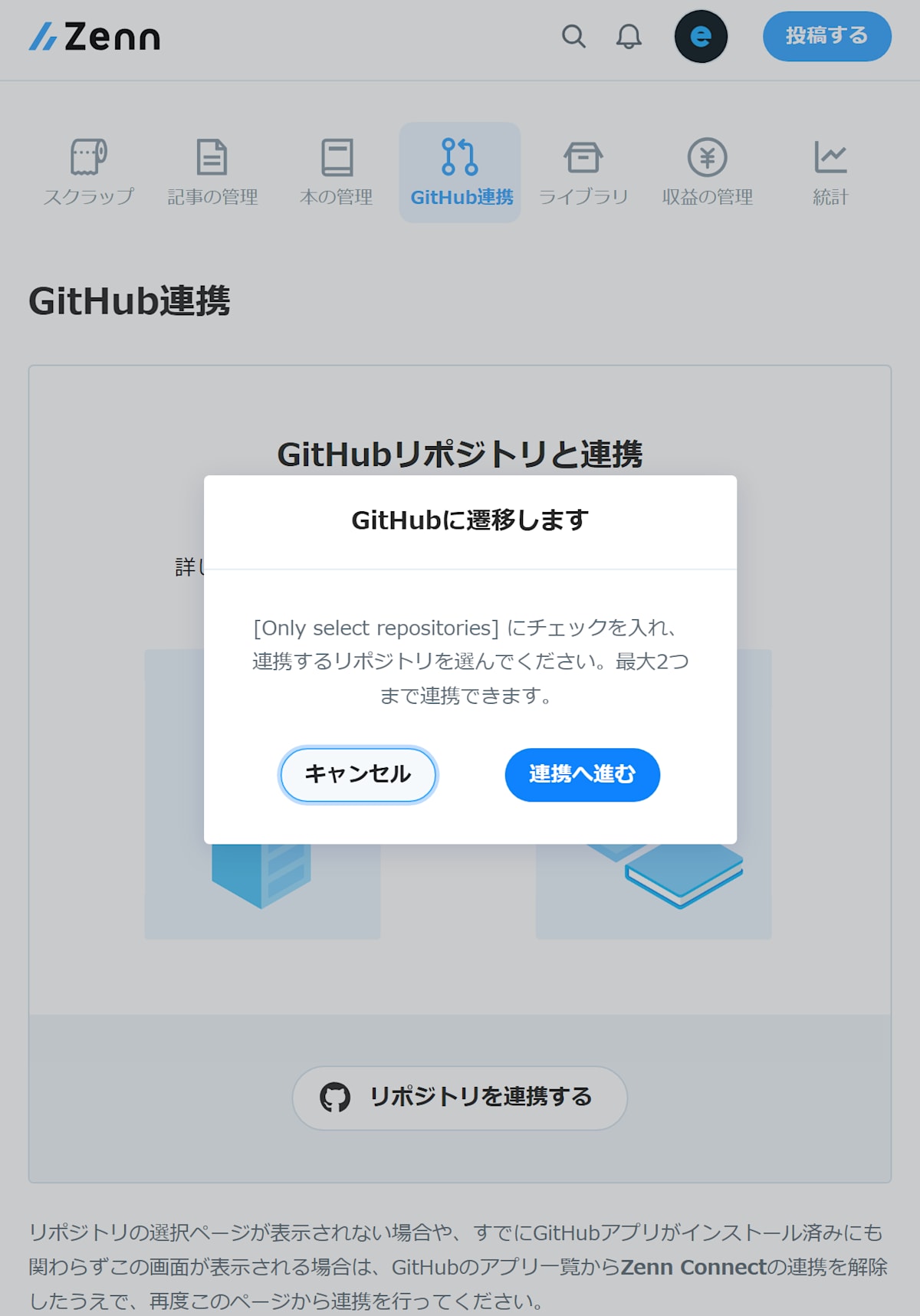Open the Zenn logo home link
The width and height of the screenshot is (920, 1316).
click(x=94, y=36)
